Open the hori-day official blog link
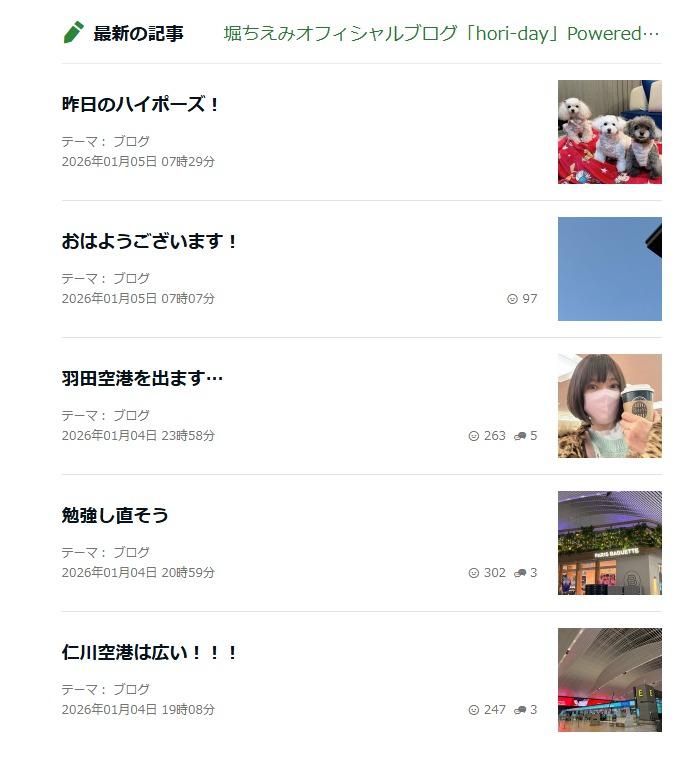The height and width of the screenshot is (760, 695). 441,33
